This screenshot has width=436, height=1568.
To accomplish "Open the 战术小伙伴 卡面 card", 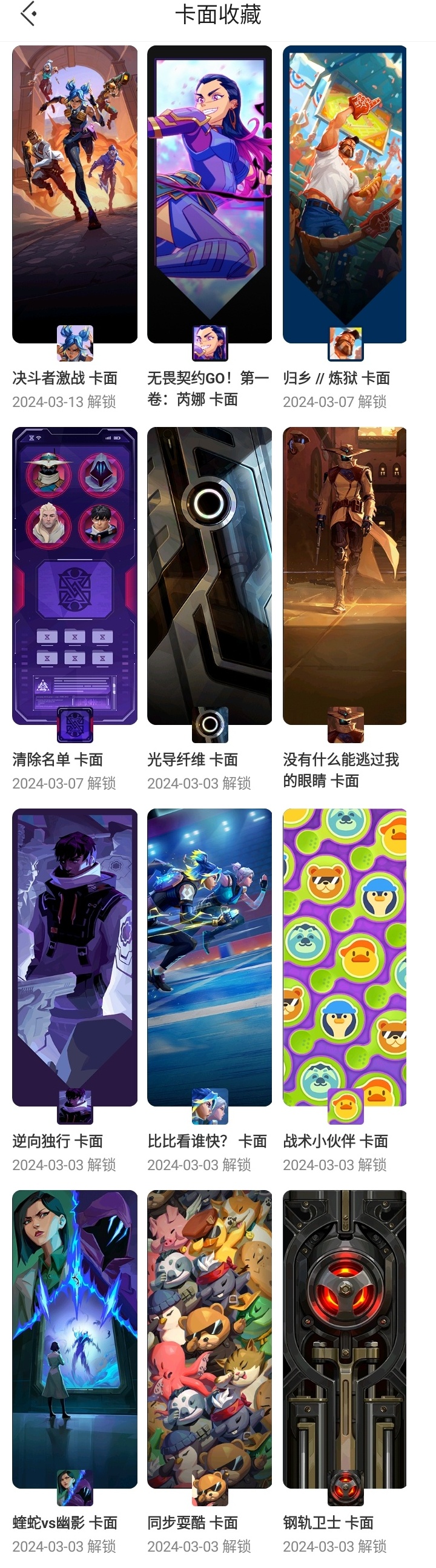I will (345, 957).
